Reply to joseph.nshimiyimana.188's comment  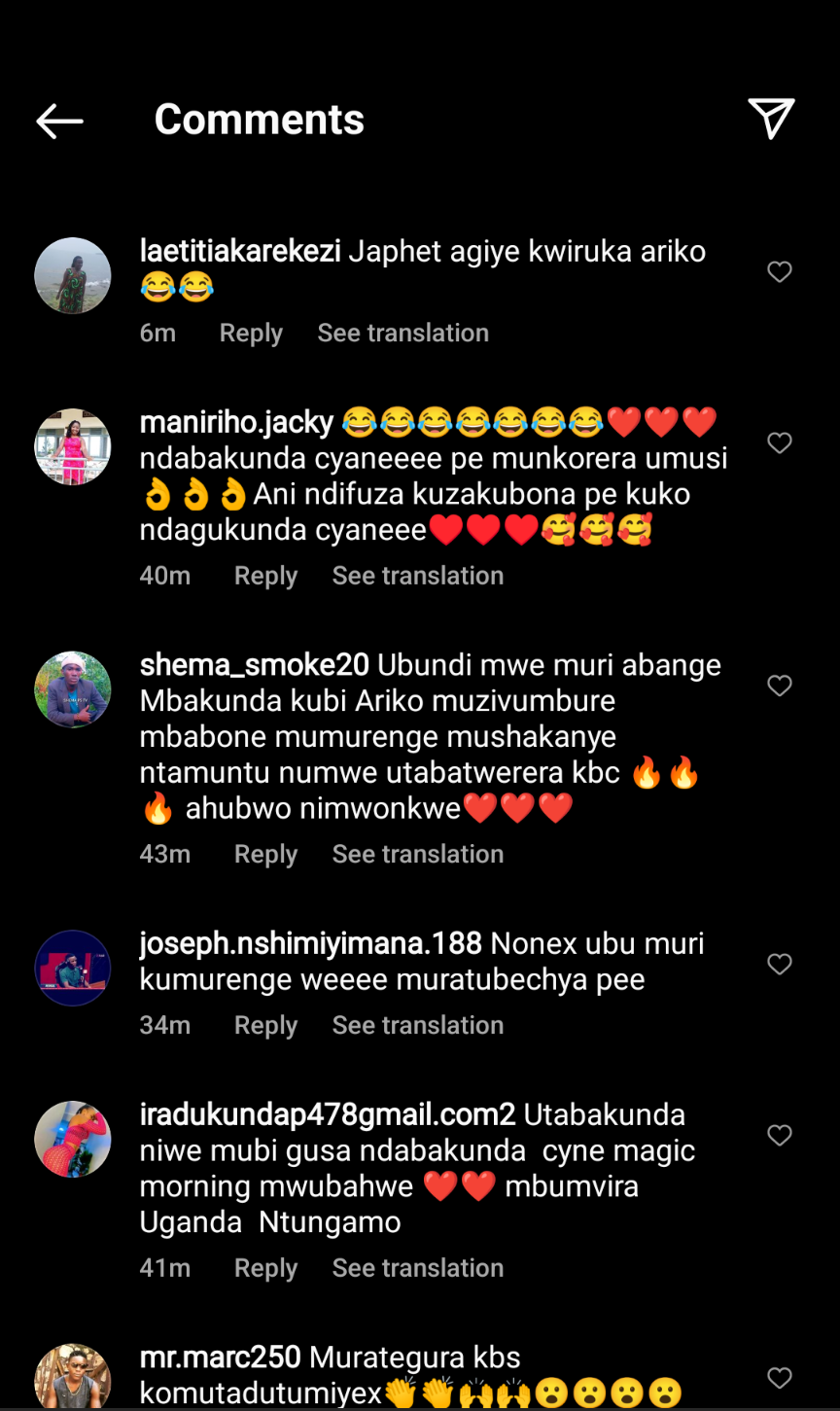265,1025
